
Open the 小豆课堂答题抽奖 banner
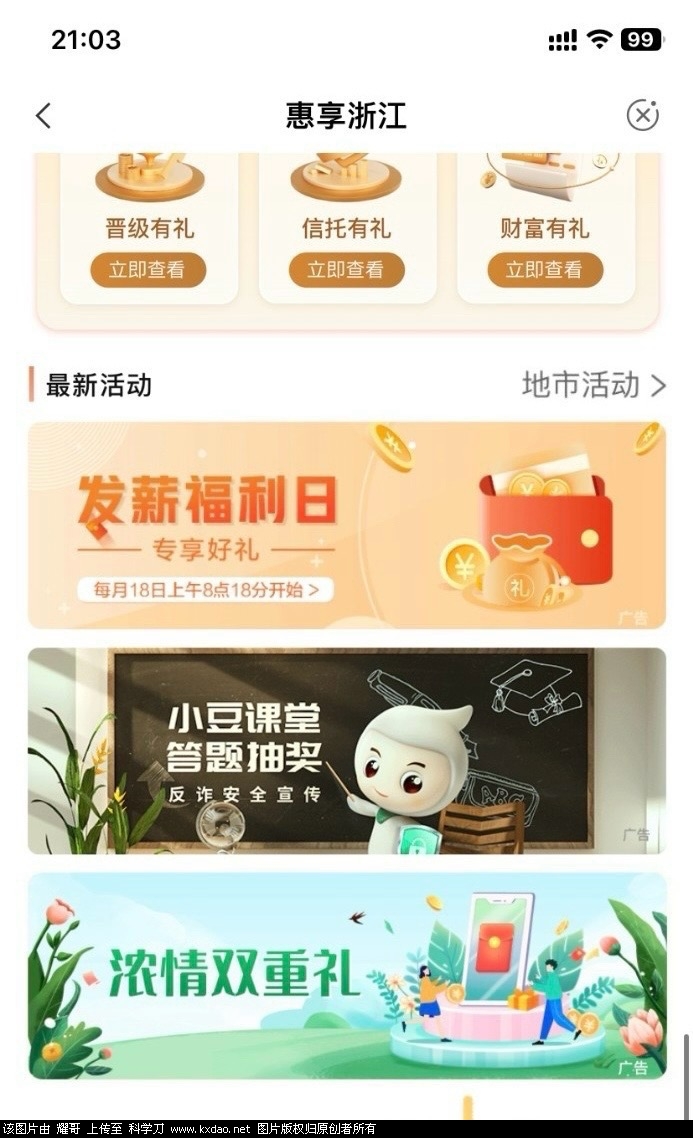tap(346, 751)
